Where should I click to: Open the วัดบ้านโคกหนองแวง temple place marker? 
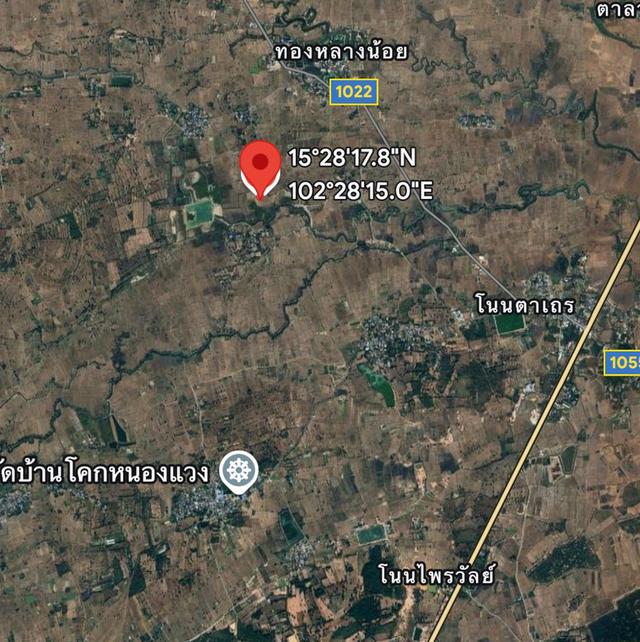click(x=238, y=470)
